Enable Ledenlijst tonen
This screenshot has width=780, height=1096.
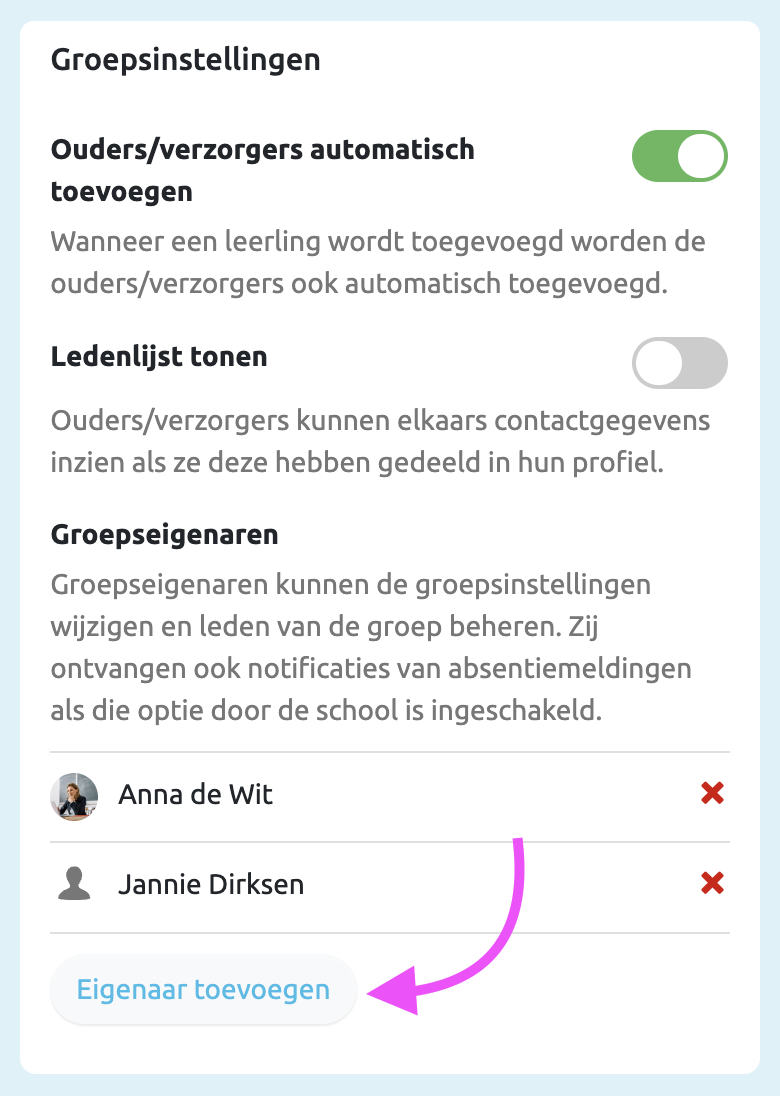click(680, 363)
